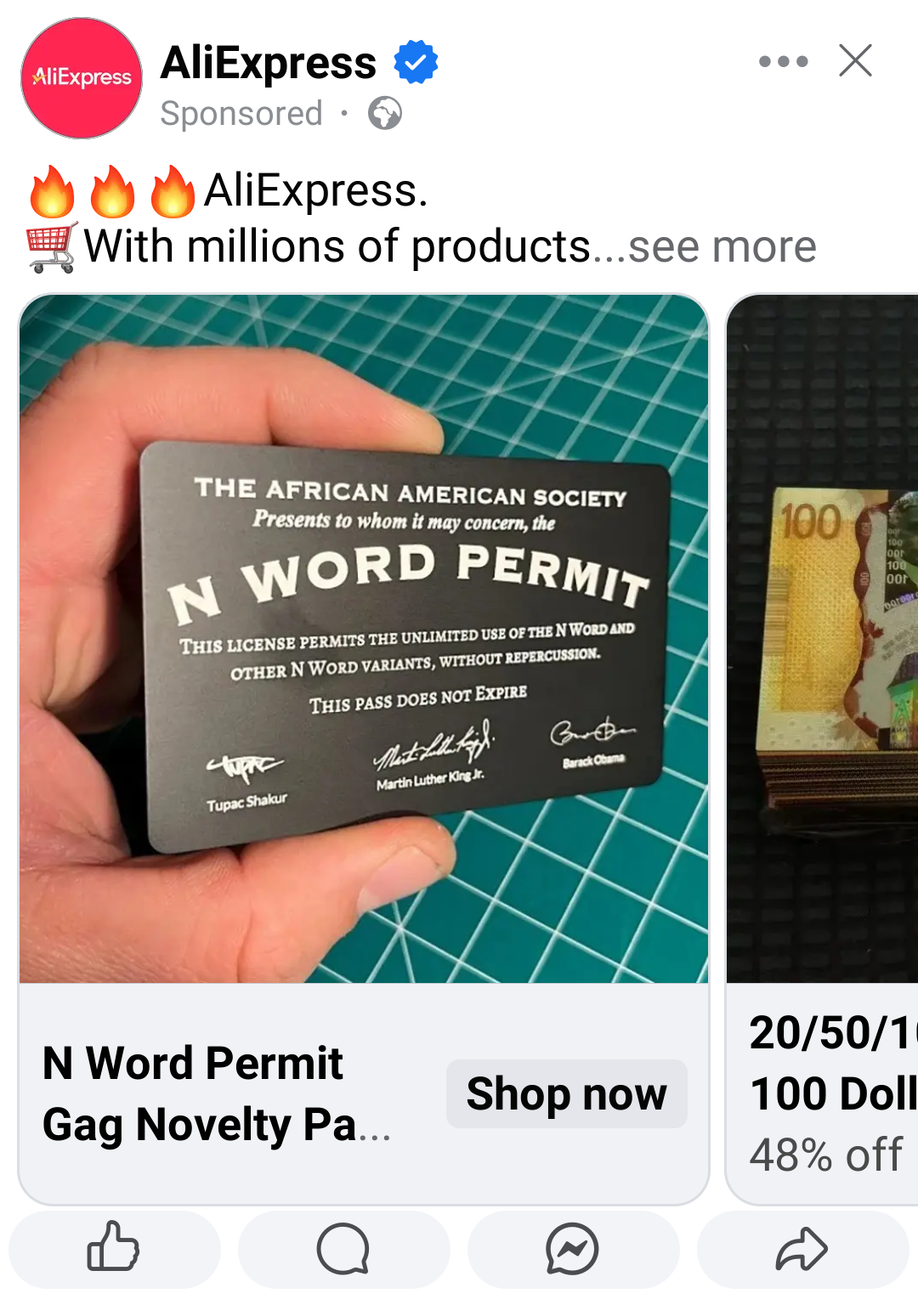The image size is (918, 1316).
Task: Share the AliExpress post
Action: tap(802, 1249)
